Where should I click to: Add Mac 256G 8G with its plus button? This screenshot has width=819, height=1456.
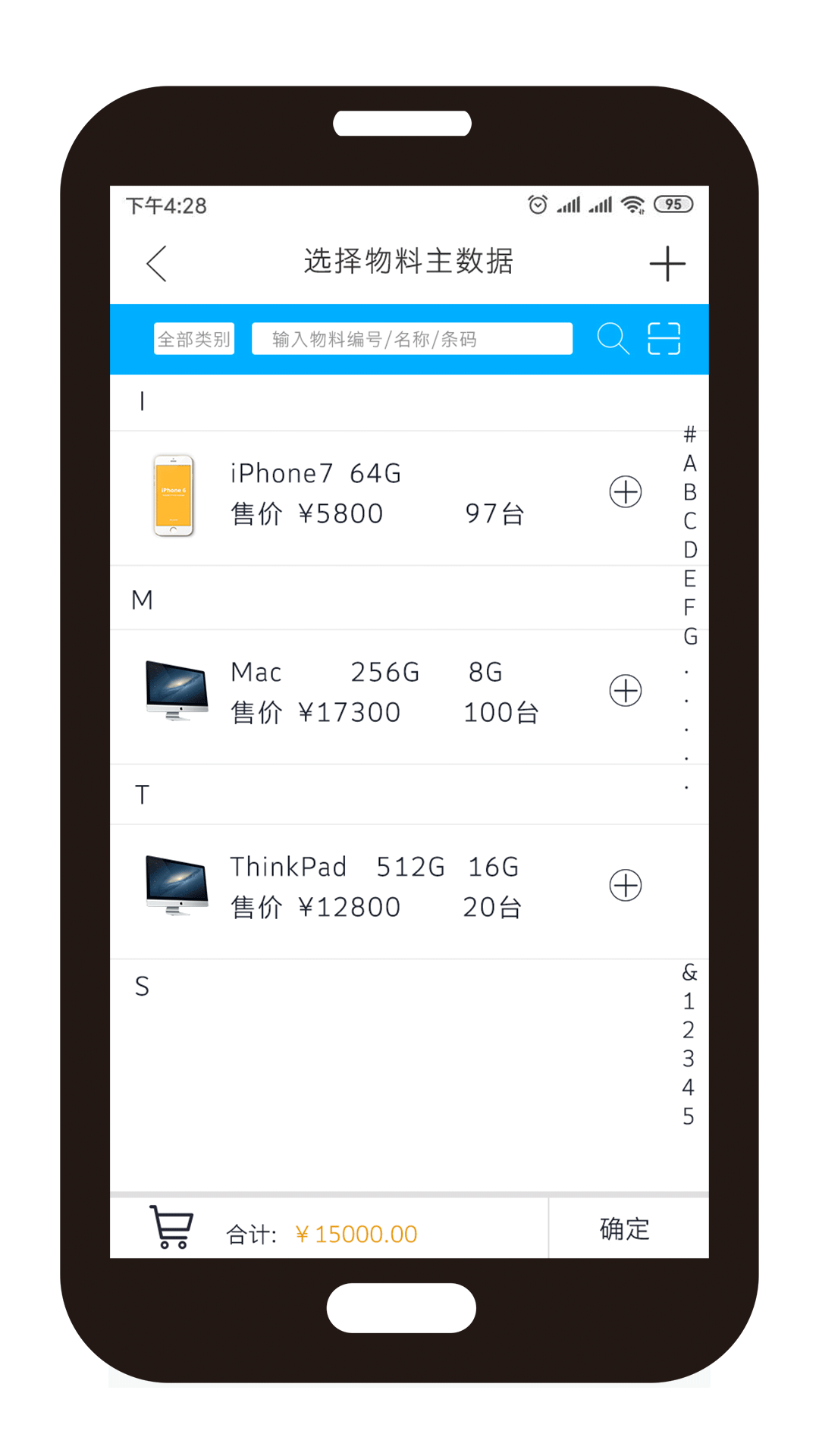tap(626, 691)
